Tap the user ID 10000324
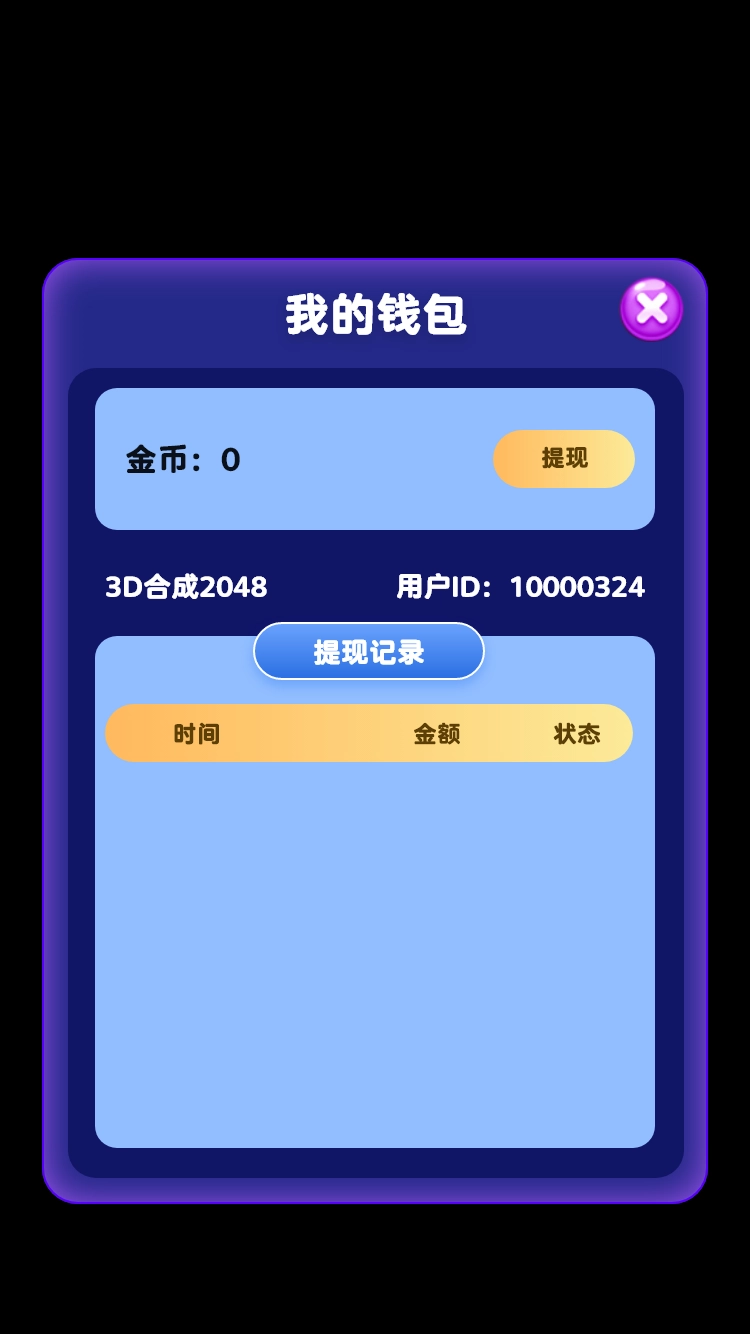750x1334 pixels. 576,587
